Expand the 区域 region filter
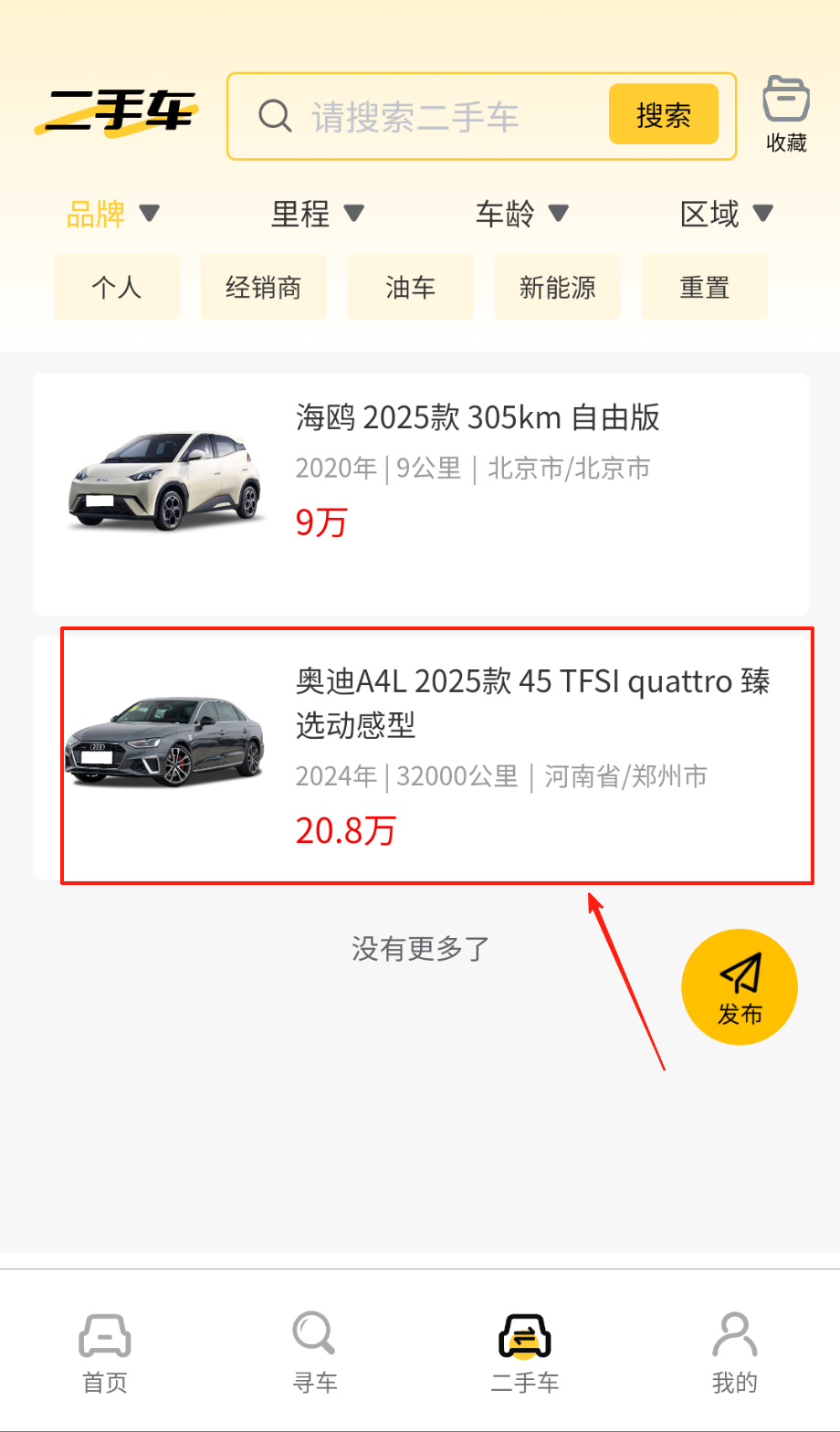Image resolution: width=840 pixels, height=1432 pixels. (x=726, y=215)
